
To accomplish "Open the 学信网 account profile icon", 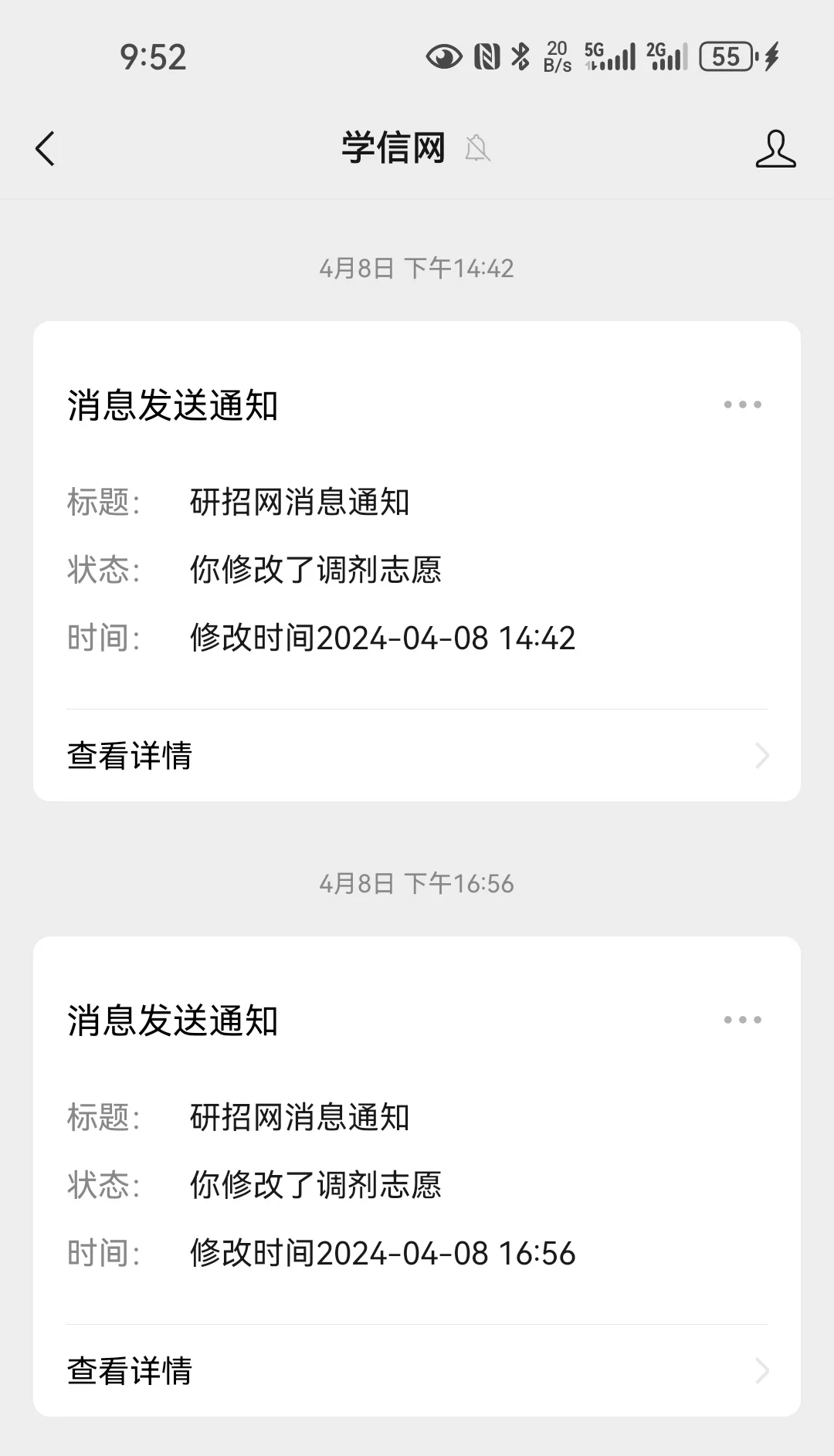I will coord(775,148).
